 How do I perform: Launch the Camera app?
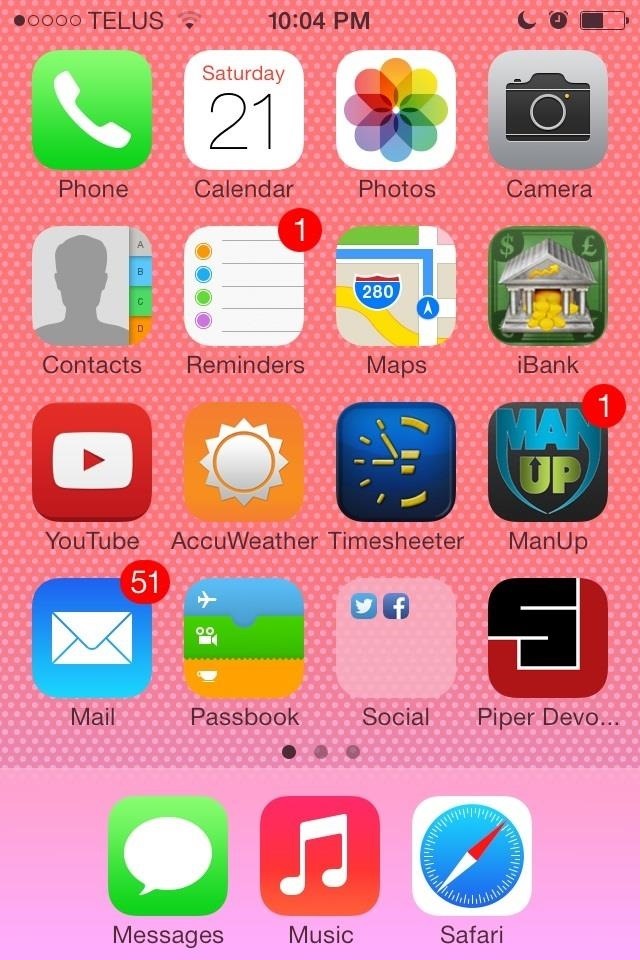548,110
